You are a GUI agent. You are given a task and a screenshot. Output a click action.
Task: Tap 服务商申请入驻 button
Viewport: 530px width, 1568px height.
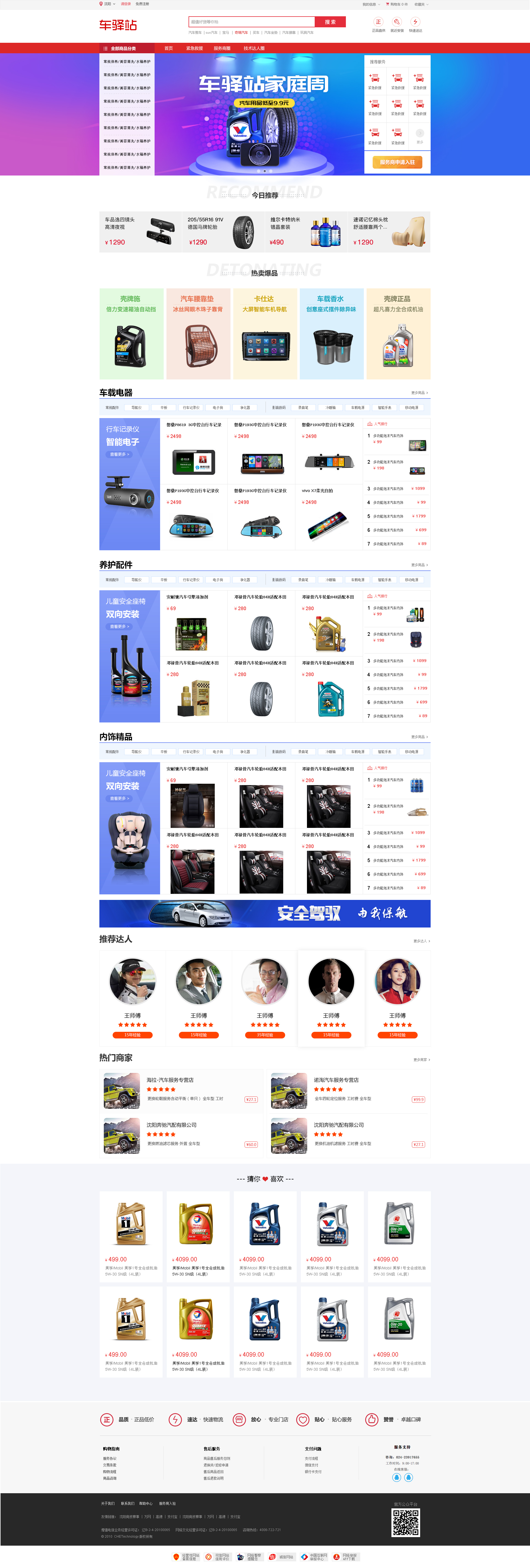tap(397, 162)
